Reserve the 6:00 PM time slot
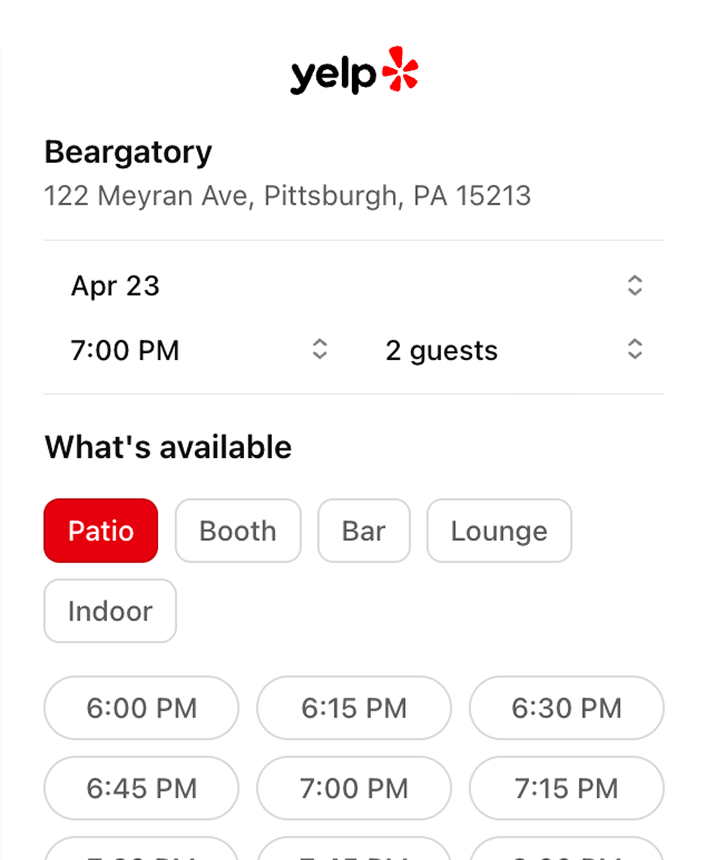 coord(141,708)
